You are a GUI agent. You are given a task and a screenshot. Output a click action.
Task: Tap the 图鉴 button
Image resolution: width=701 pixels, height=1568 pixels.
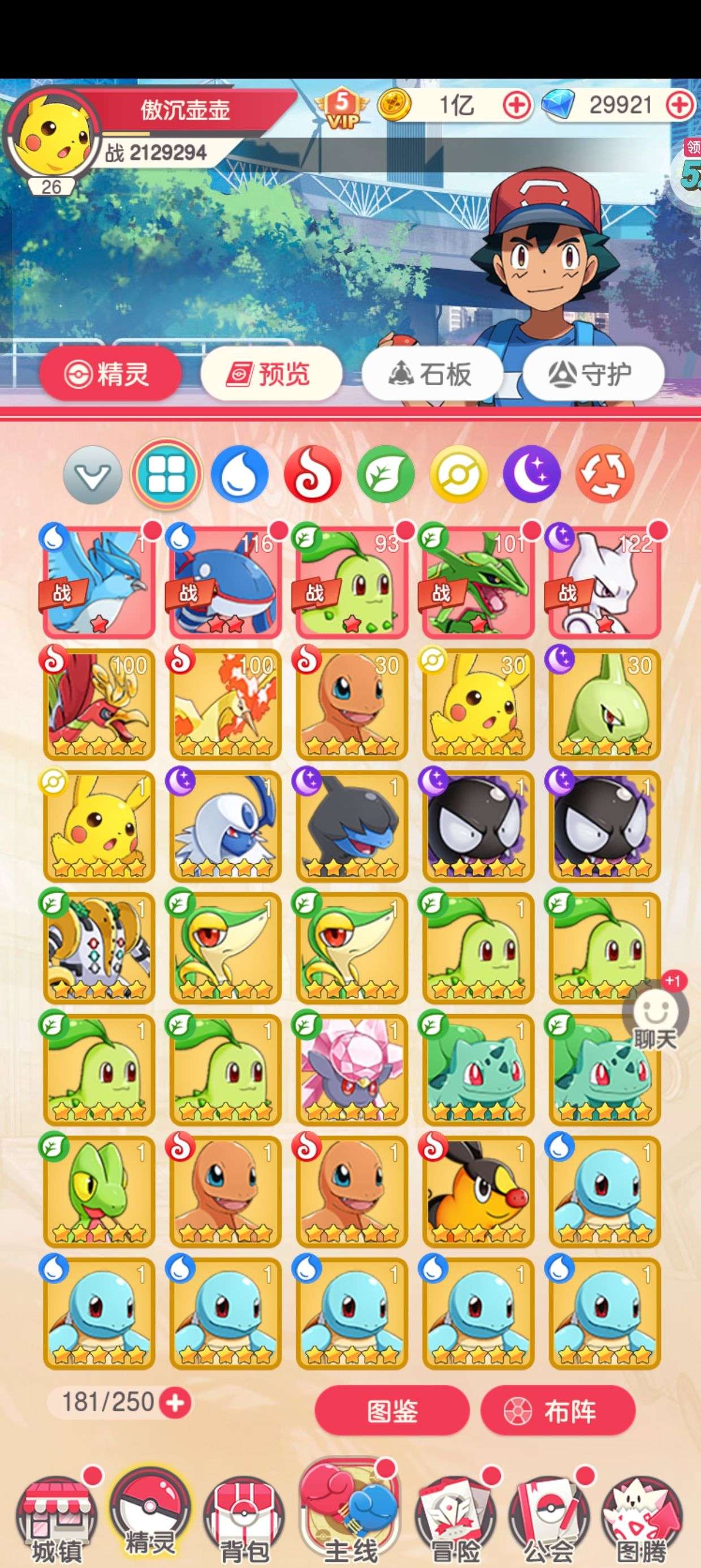click(392, 1410)
